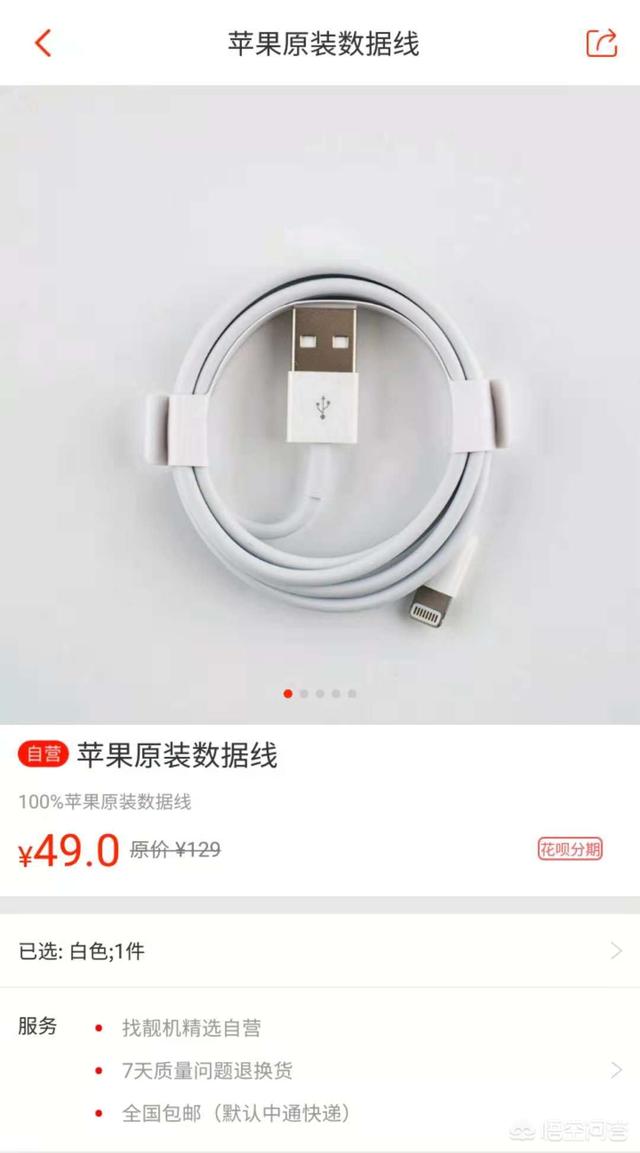Share this data cable product
640x1153 pixels.
[601, 43]
